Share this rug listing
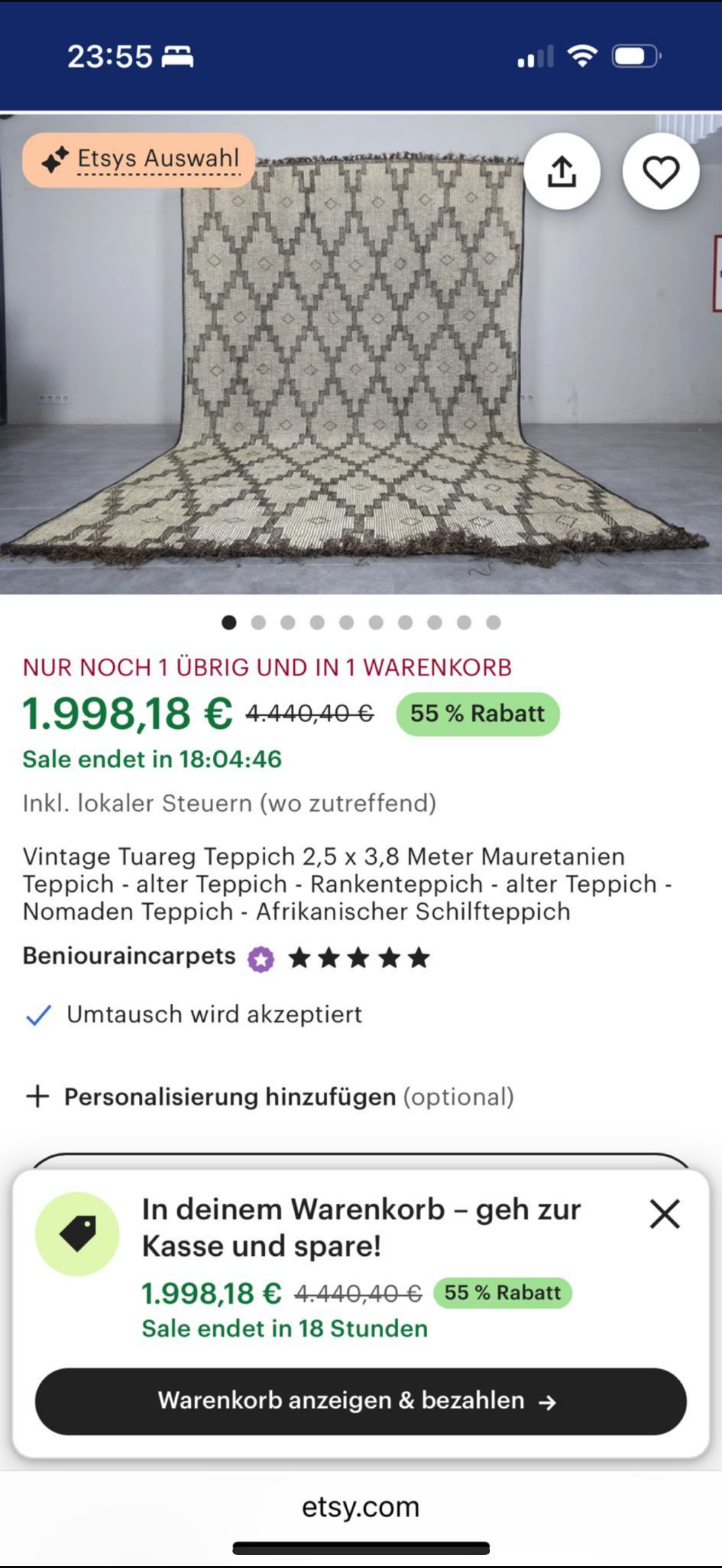 pyautogui.click(x=561, y=172)
